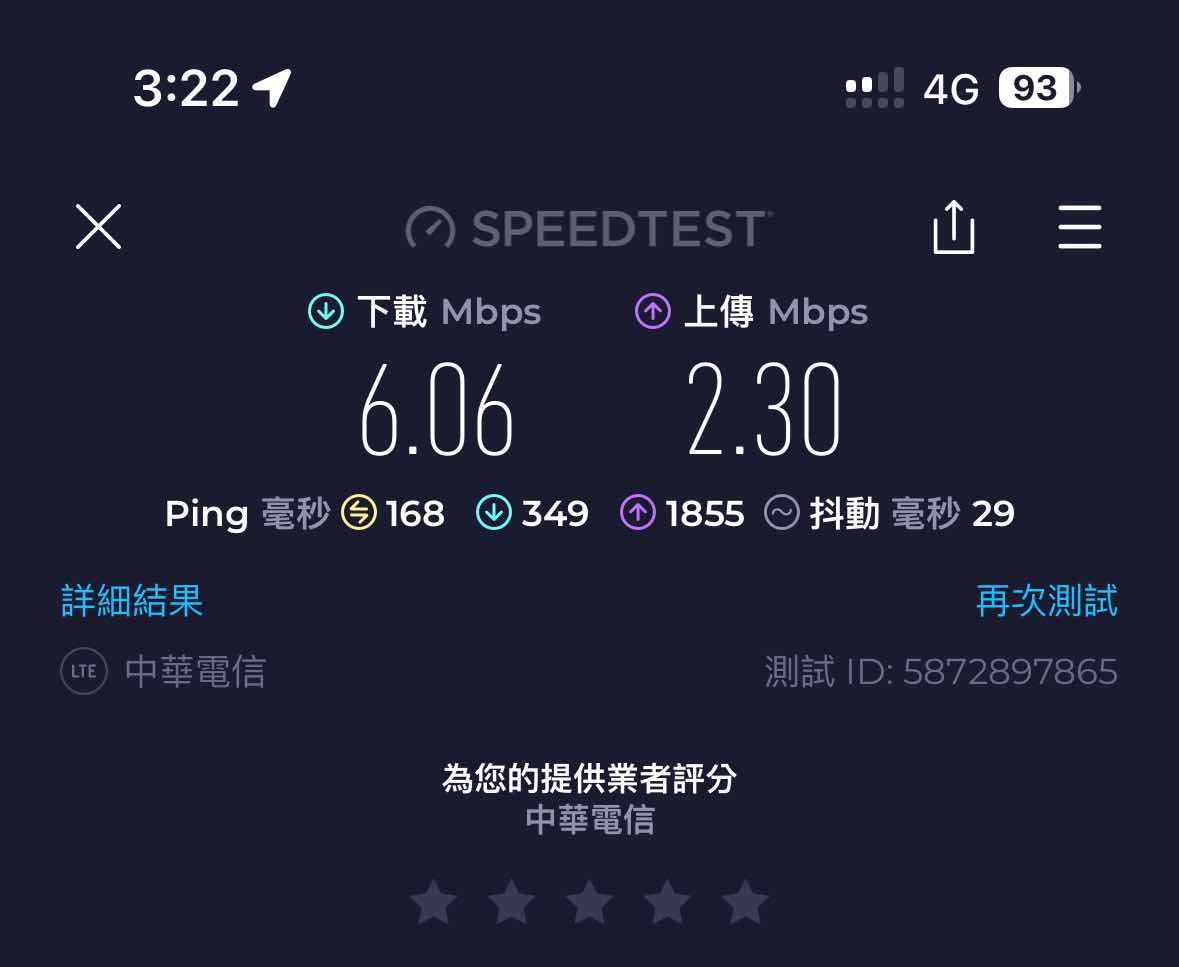Rate 中華電信 five stars
The image size is (1179, 967).
click(745, 903)
